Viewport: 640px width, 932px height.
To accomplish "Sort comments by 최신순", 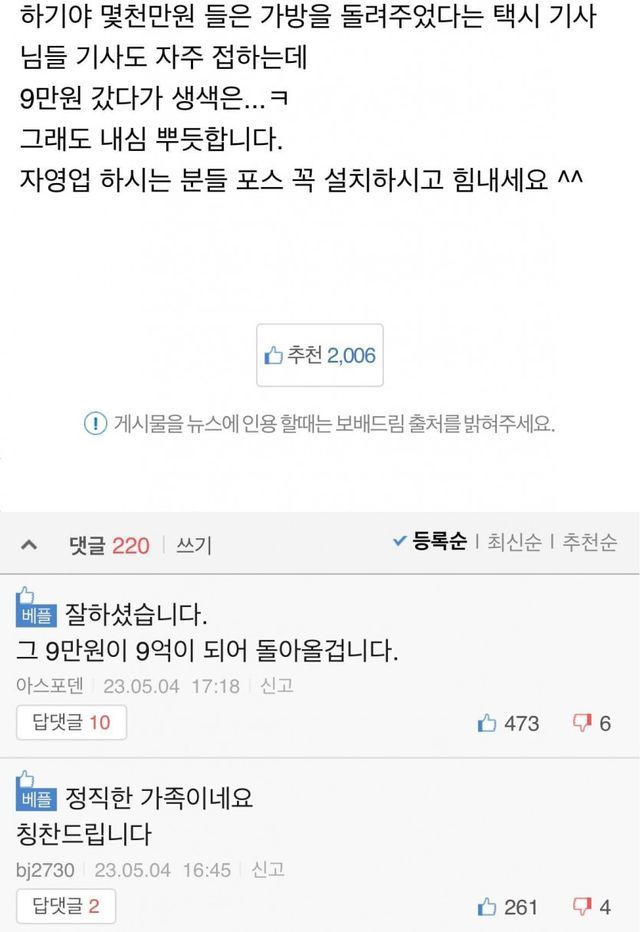I will tap(514, 542).
